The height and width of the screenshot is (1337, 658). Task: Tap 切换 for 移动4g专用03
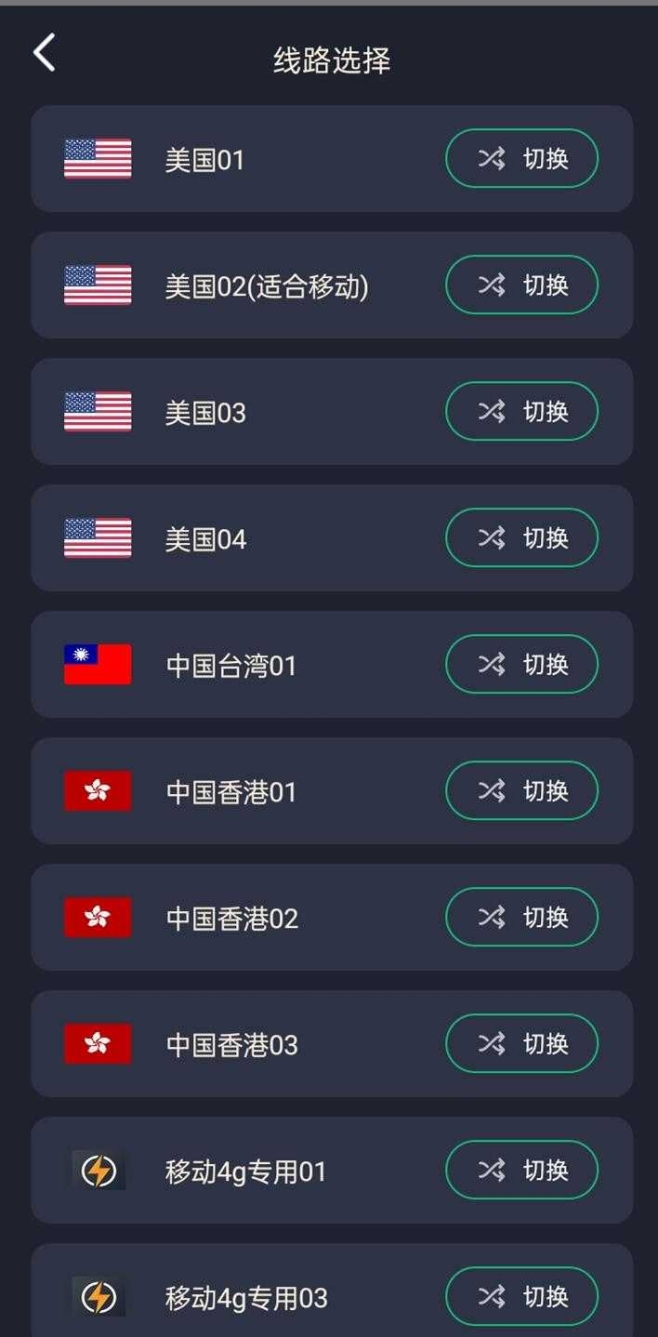pos(521,1296)
